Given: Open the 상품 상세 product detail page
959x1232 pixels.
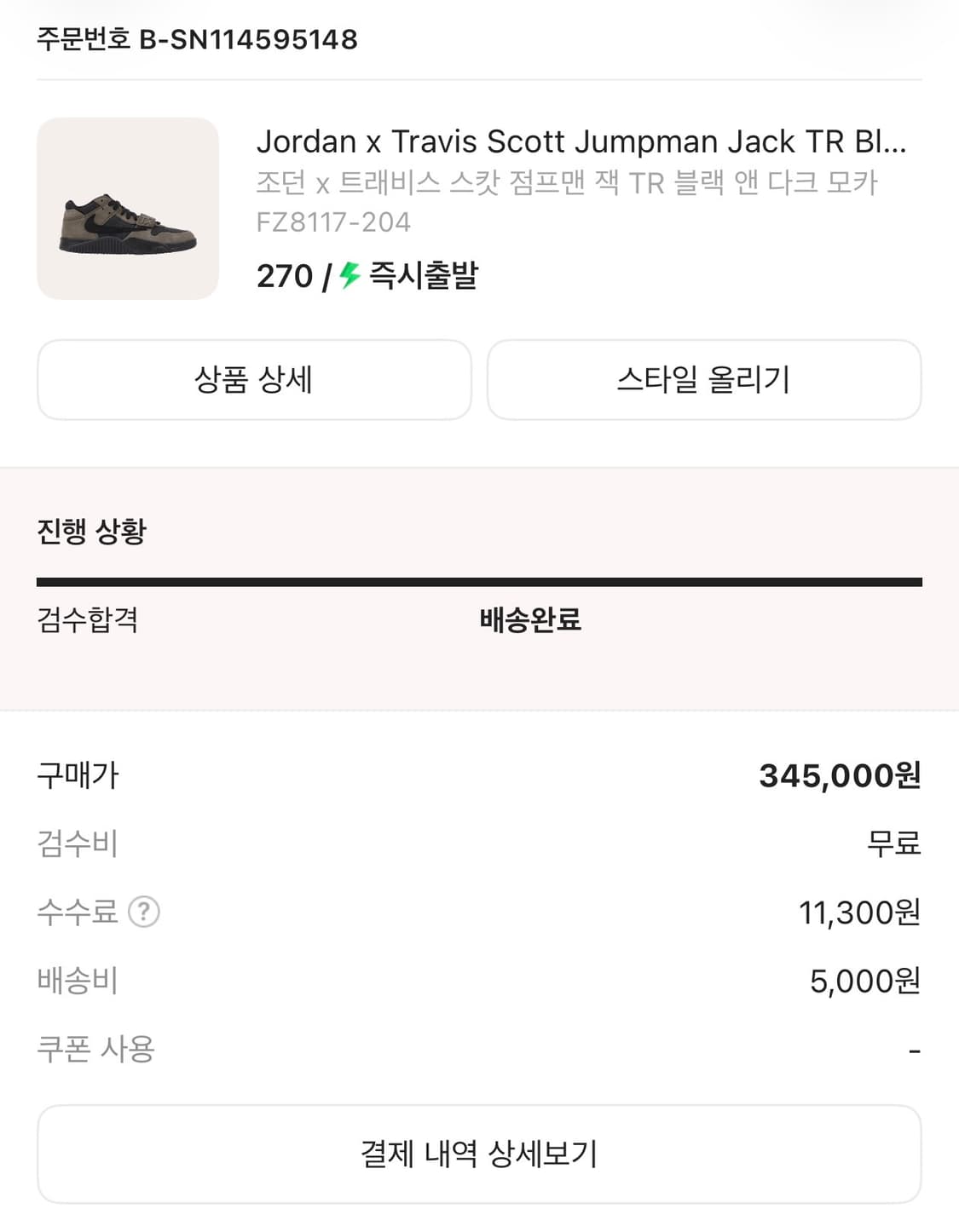Looking at the screenshot, I should pyautogui.click(x=253, y=380).
